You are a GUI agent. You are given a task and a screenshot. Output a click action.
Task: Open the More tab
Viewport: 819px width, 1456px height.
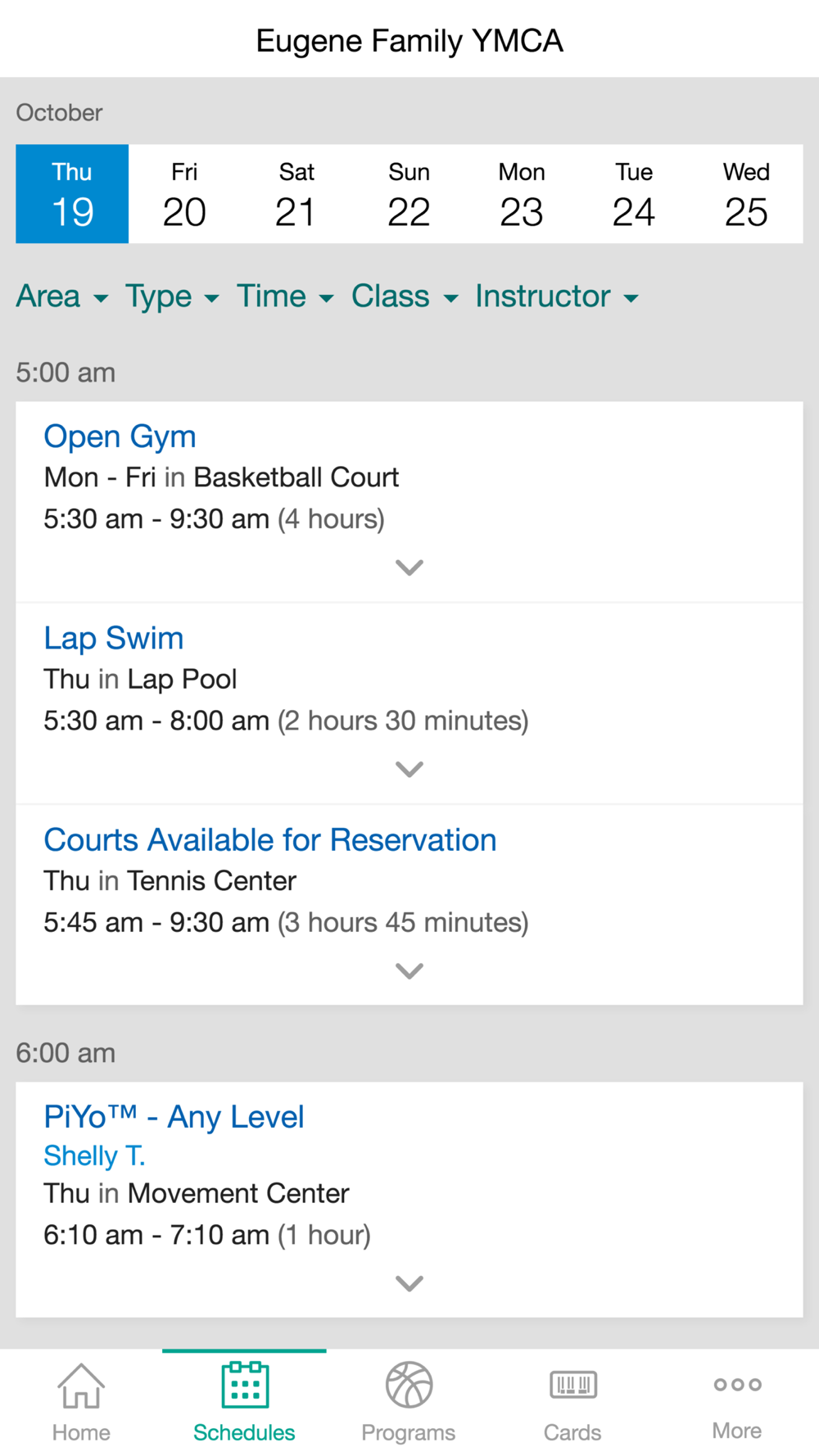point(737,1403)
